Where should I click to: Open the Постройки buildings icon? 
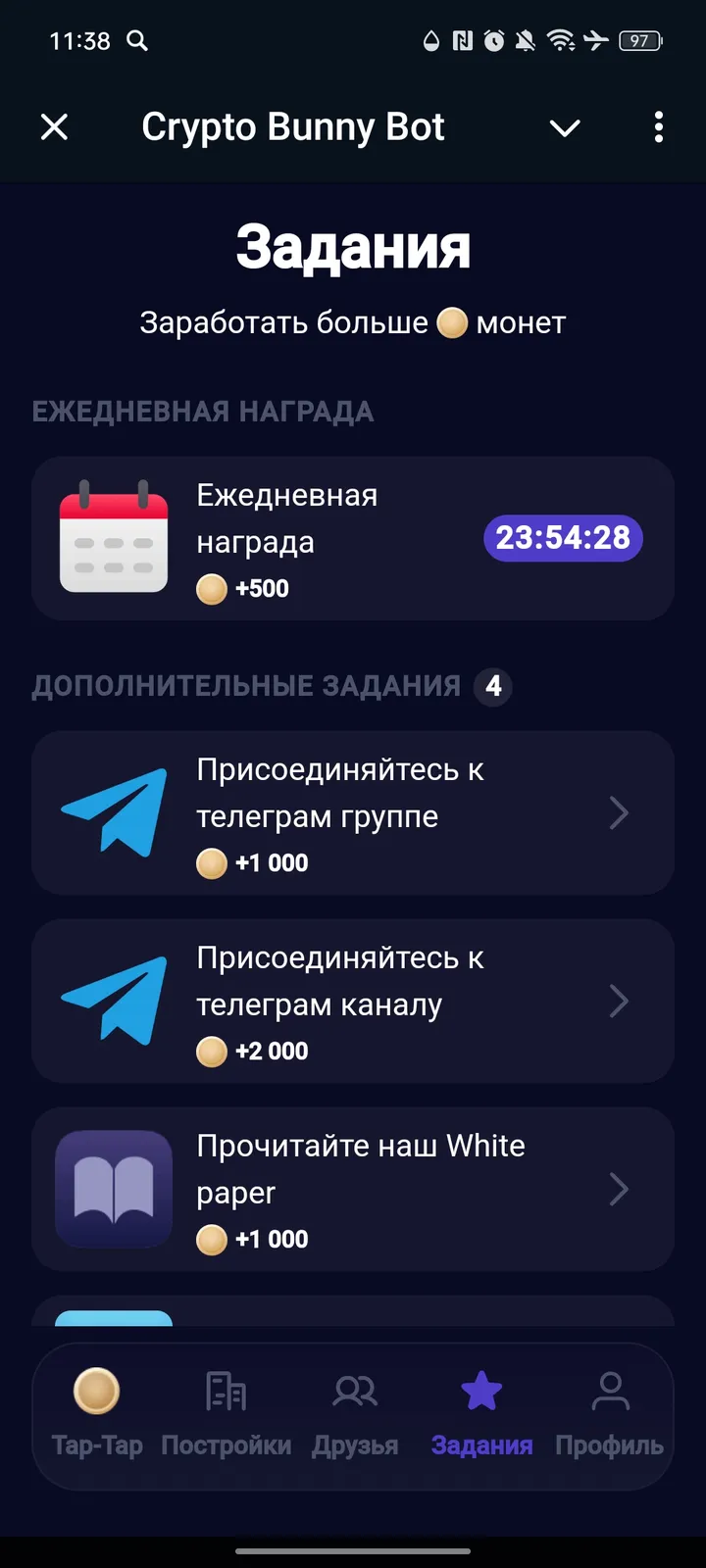coord(227,1392)
